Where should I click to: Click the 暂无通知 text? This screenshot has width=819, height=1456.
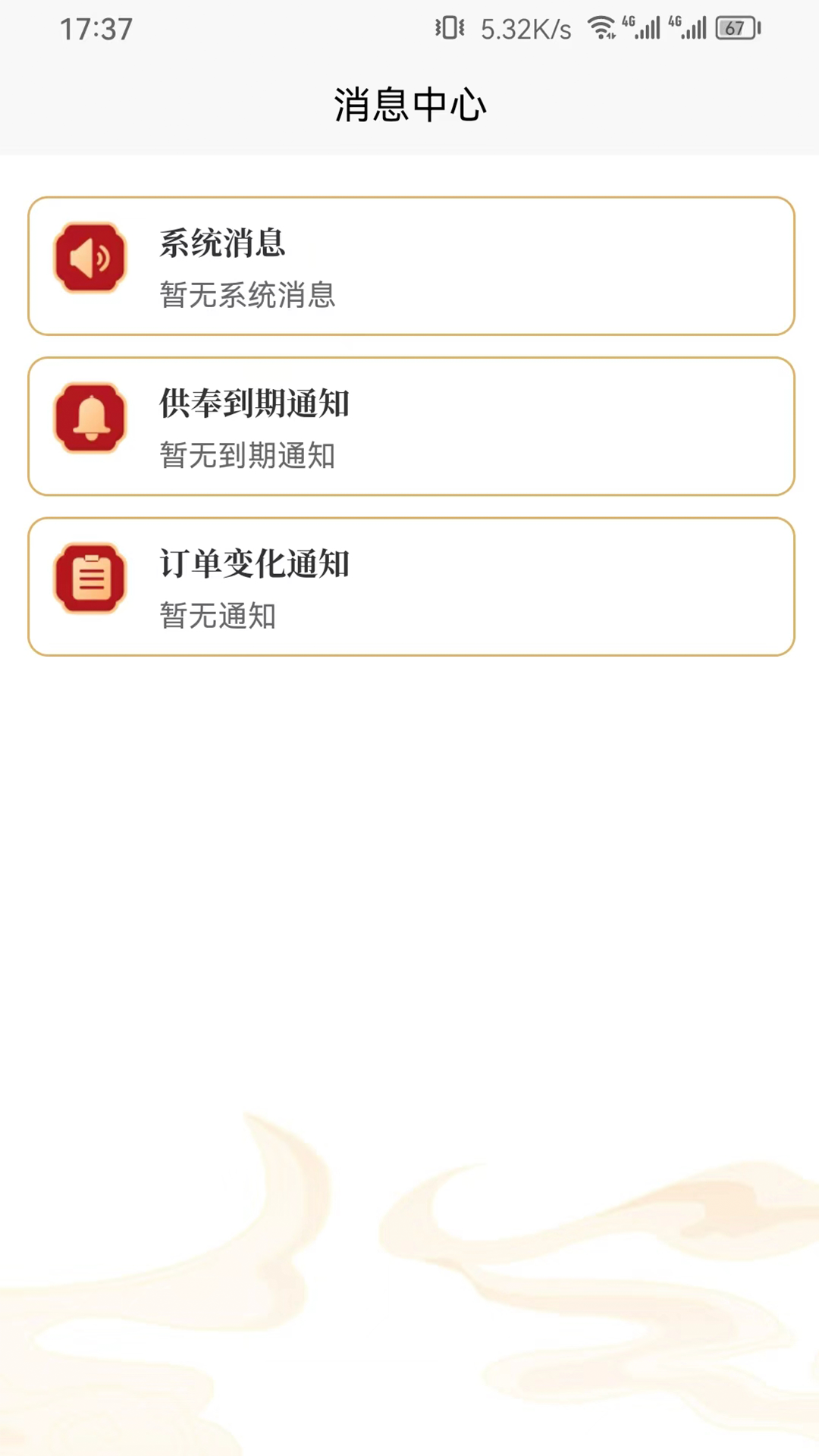click(217, 617)
